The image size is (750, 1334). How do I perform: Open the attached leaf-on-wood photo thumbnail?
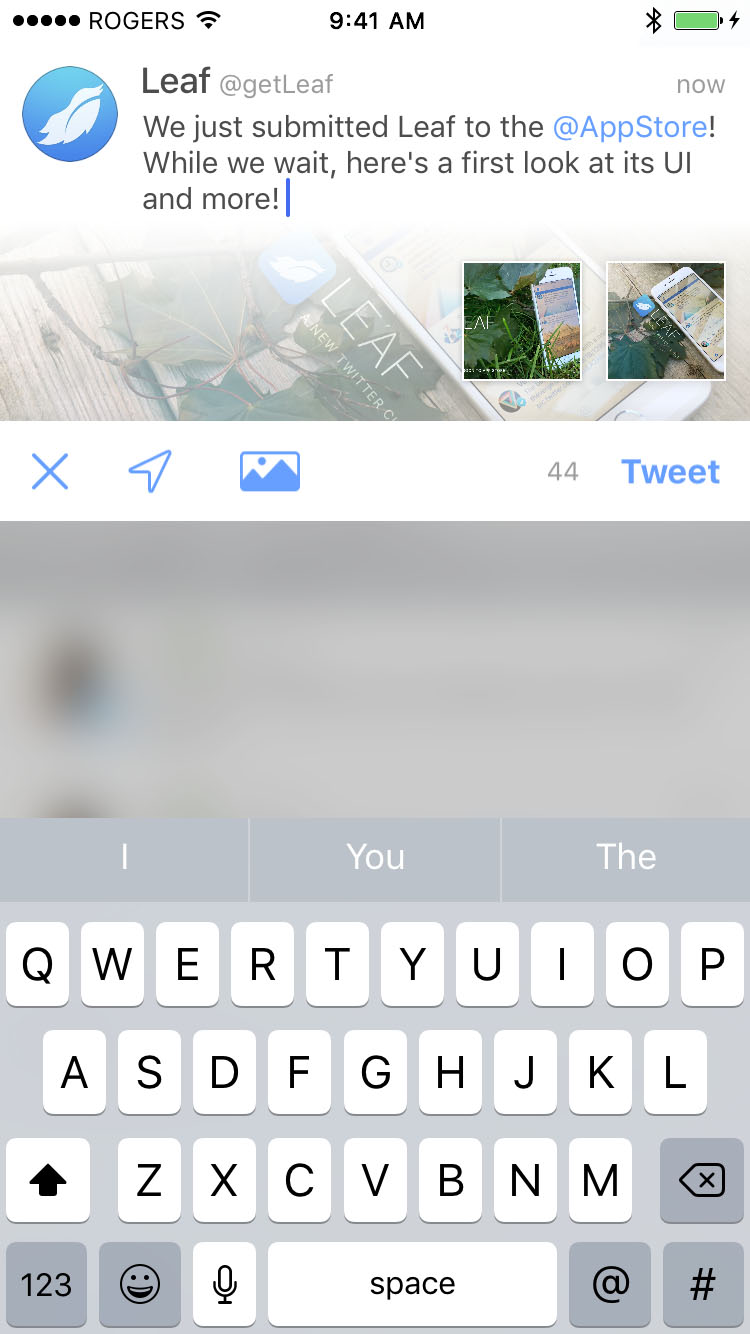pos(666,321)
